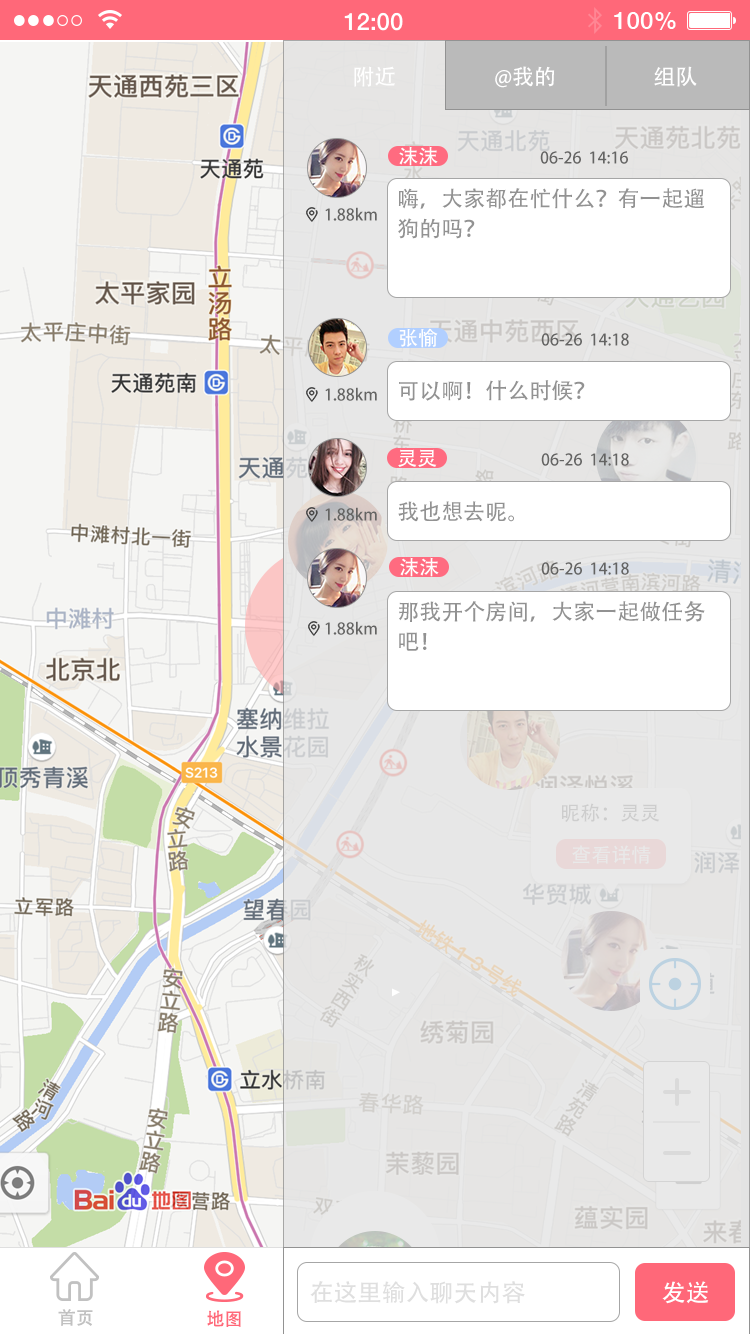Open the 组队 tab
750x1334 pixels.
pos(677,75)
